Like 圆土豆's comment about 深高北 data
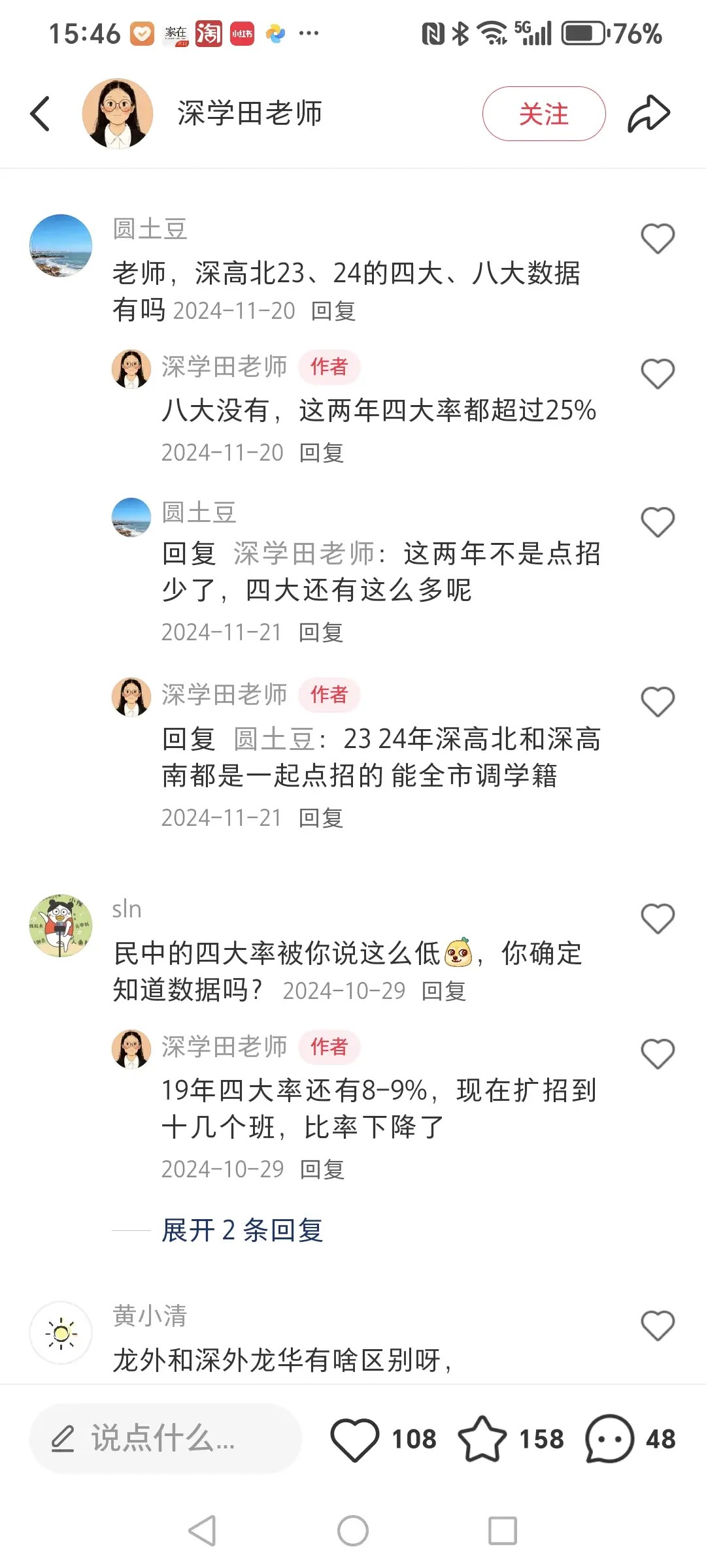 click(x=658, y=238)
